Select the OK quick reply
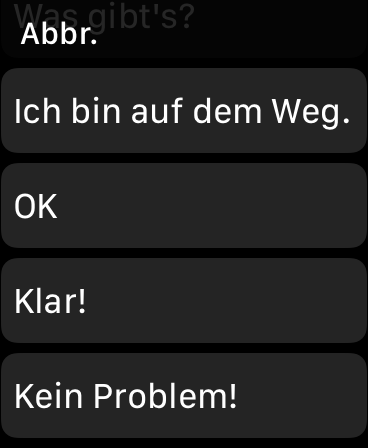This screenshot has height=448, width=368. 184,206
